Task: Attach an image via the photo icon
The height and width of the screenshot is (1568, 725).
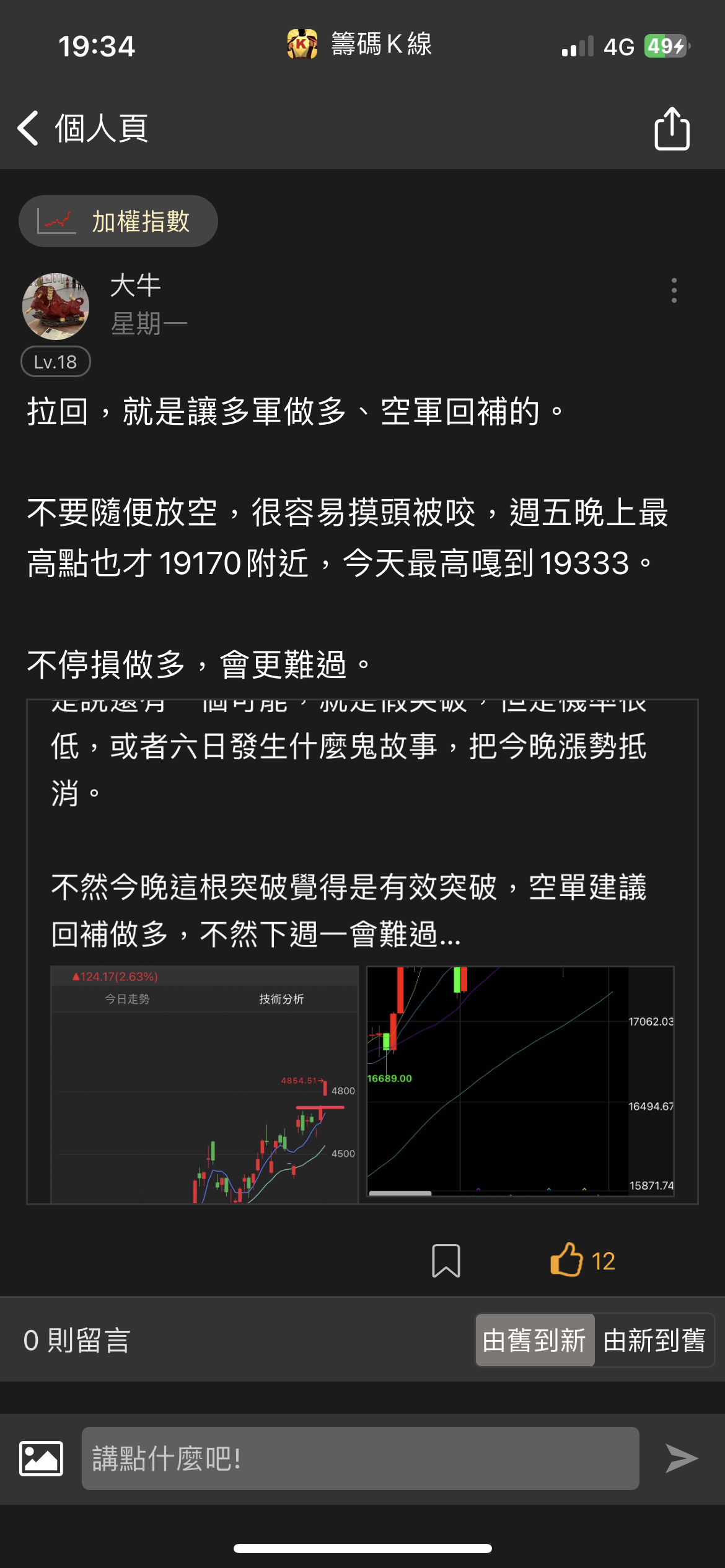Action: coord(42,1457)
